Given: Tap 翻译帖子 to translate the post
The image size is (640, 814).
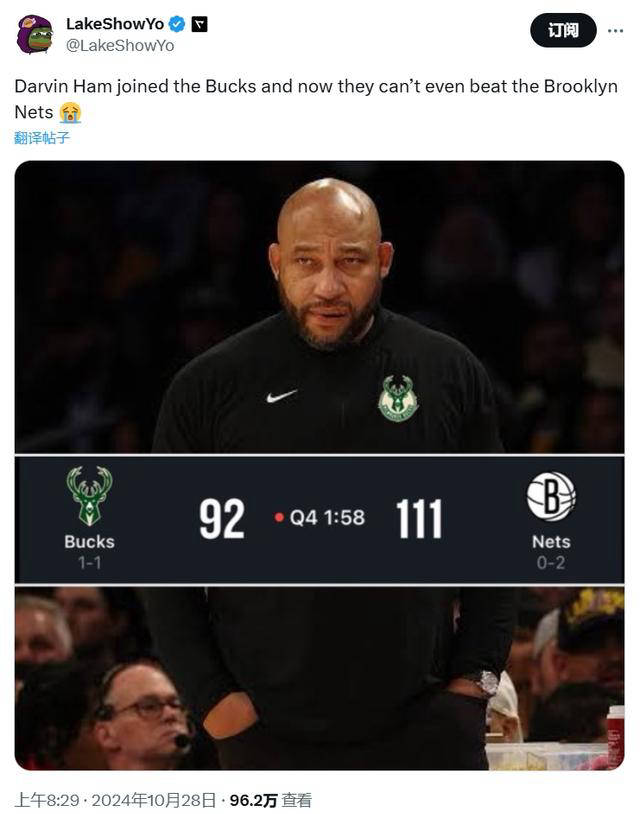Looking at the screenshot, I should (42, 138).
